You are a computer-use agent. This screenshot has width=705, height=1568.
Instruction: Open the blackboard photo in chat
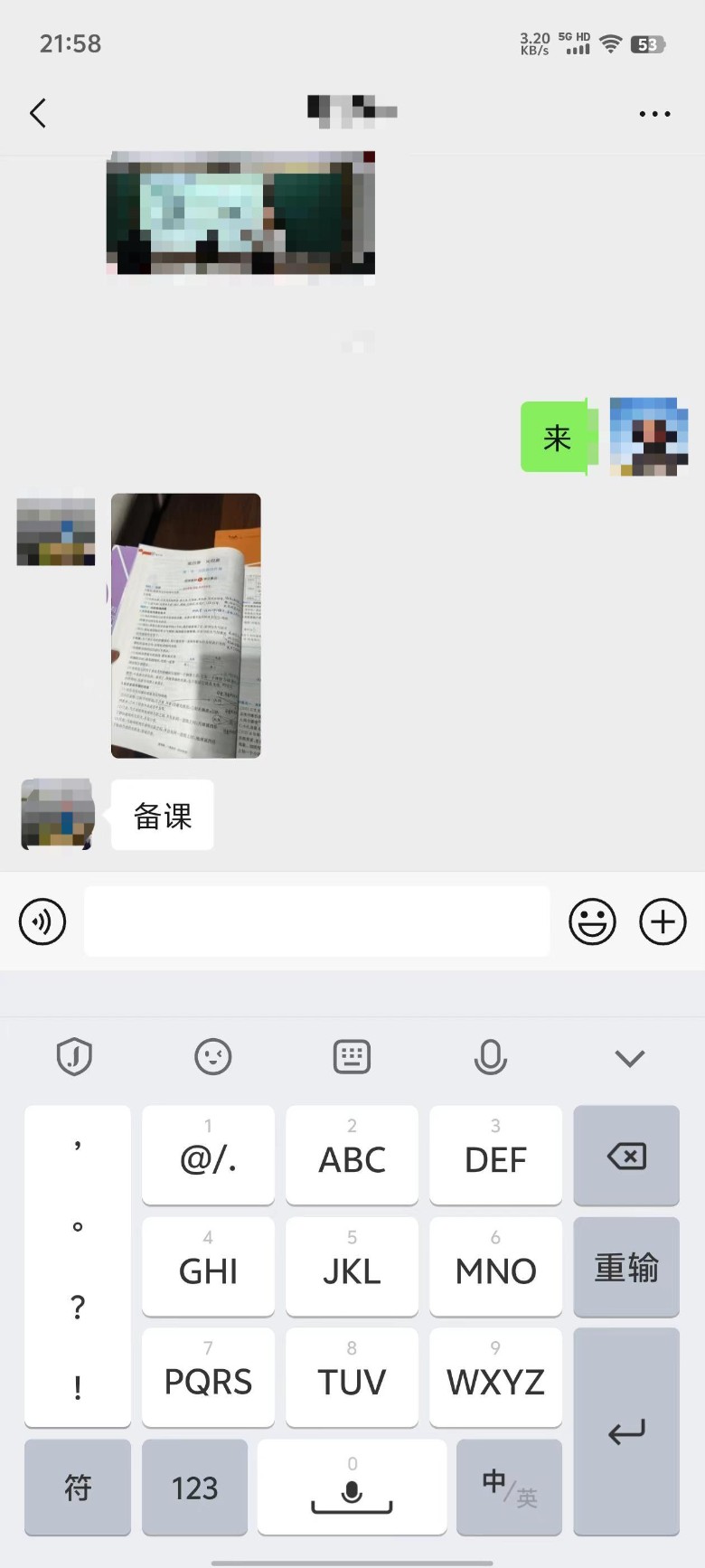coord(240,213)
